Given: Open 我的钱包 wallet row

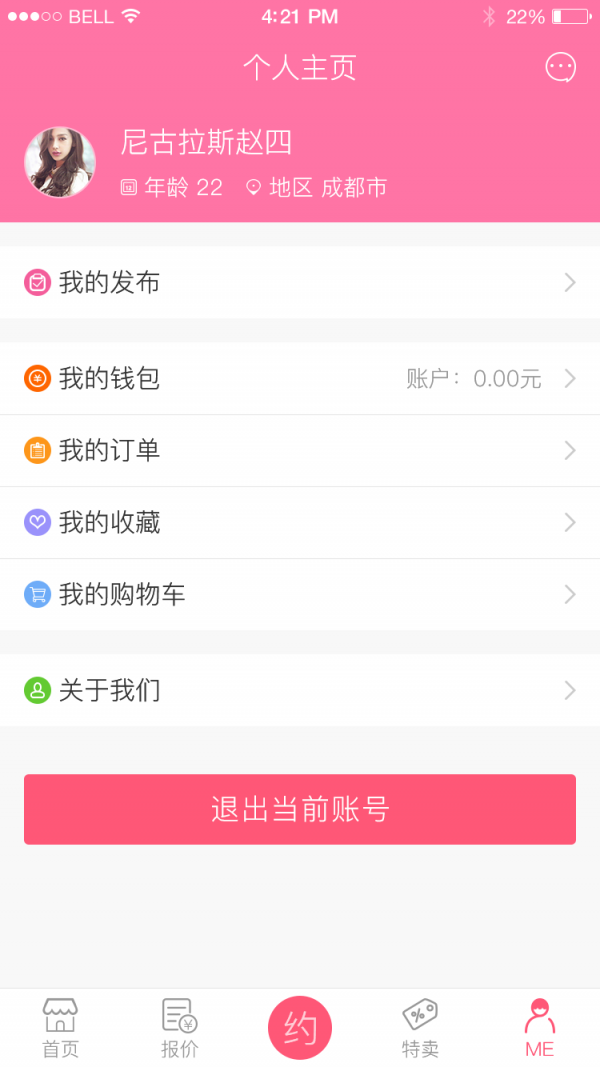Looking at the screenshot, I should (300, 379).
